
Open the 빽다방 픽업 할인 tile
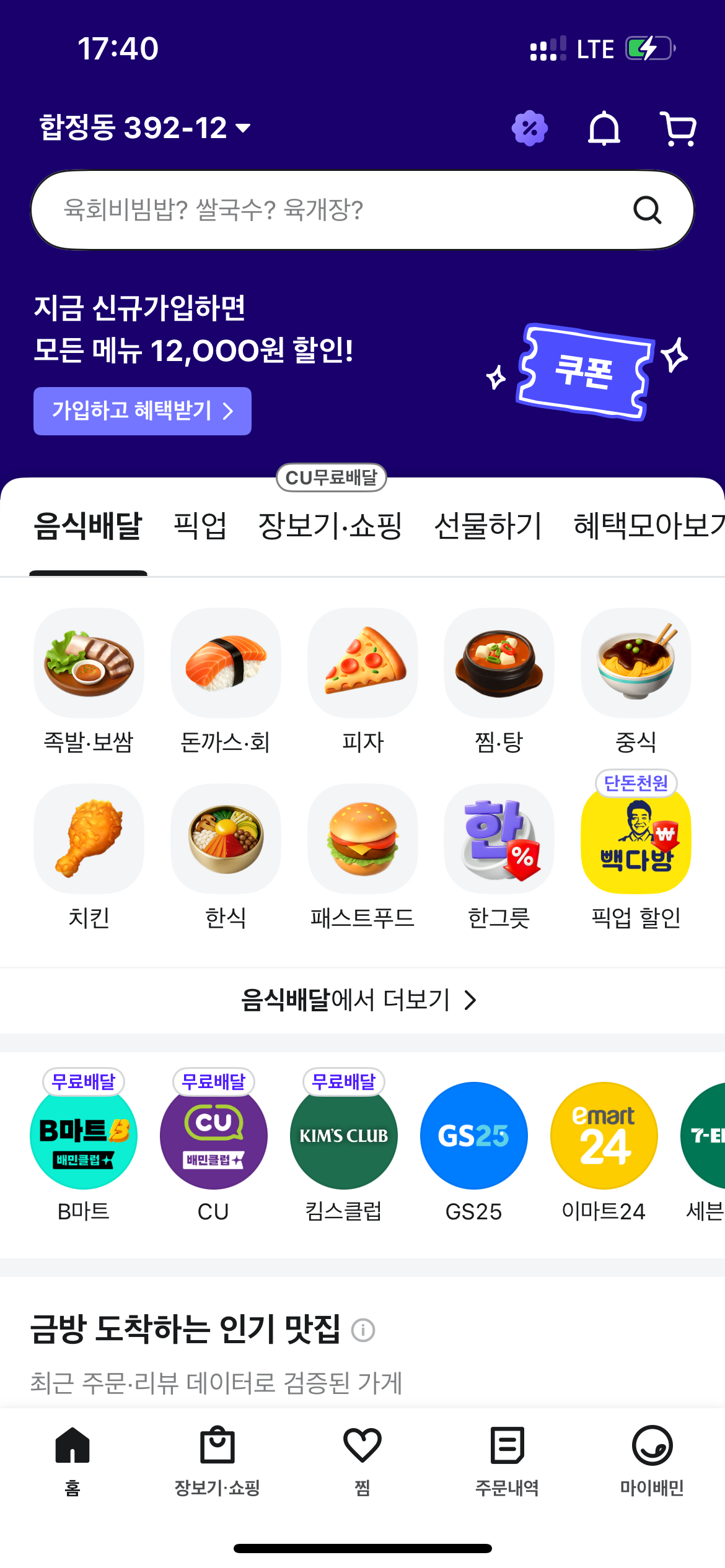point(636,855)
